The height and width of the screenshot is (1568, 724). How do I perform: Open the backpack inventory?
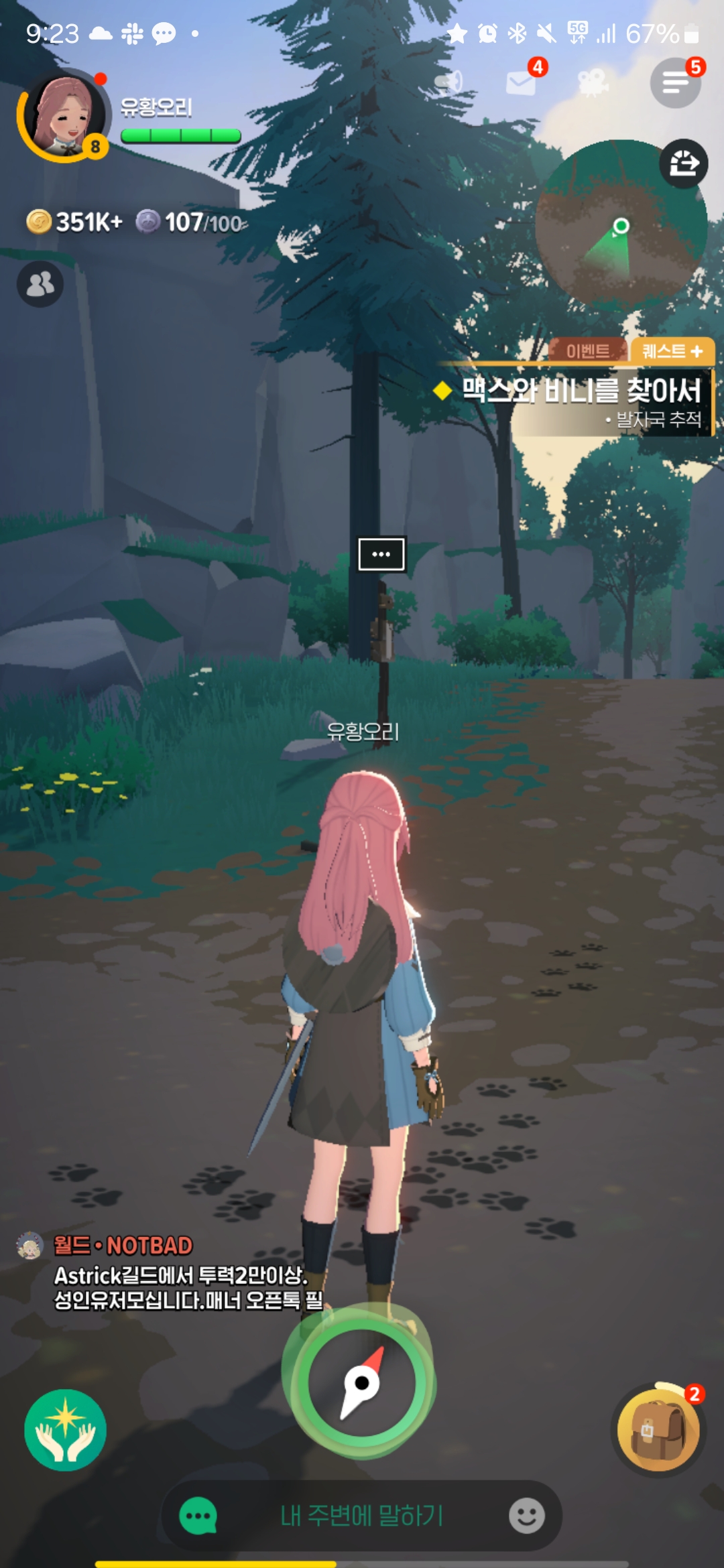(658, 1430)
